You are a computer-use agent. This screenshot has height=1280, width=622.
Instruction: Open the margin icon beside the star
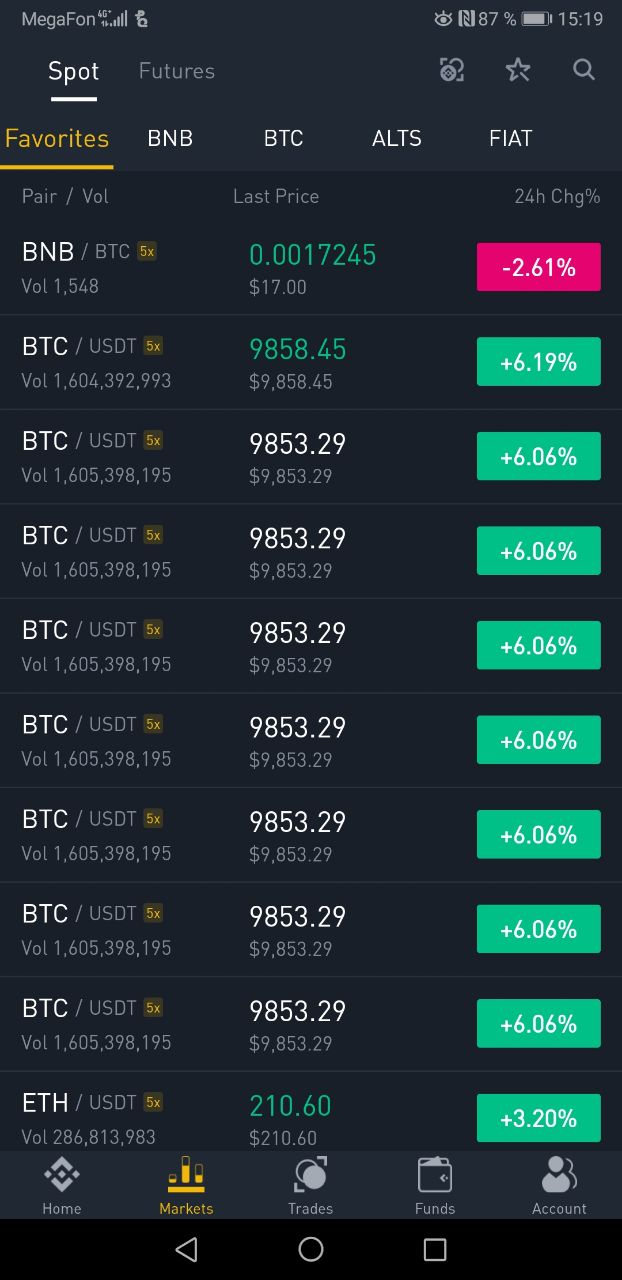[x=452, y=70]
